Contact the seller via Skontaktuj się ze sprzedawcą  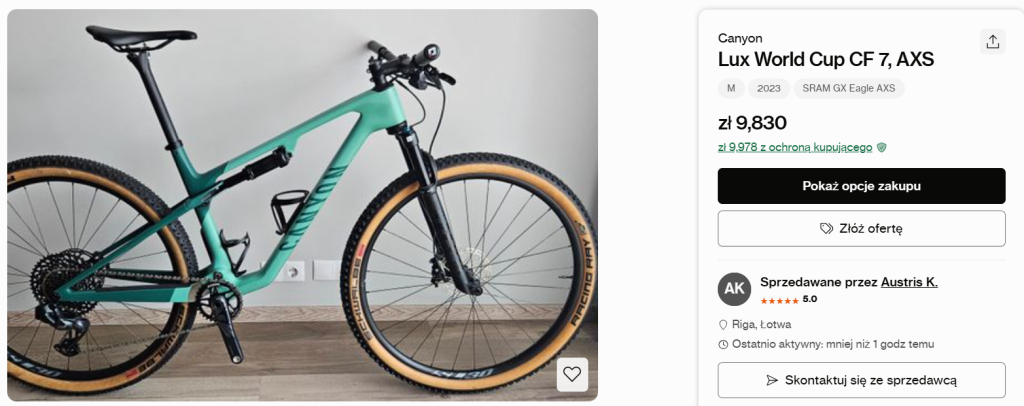tap(861, 380)
